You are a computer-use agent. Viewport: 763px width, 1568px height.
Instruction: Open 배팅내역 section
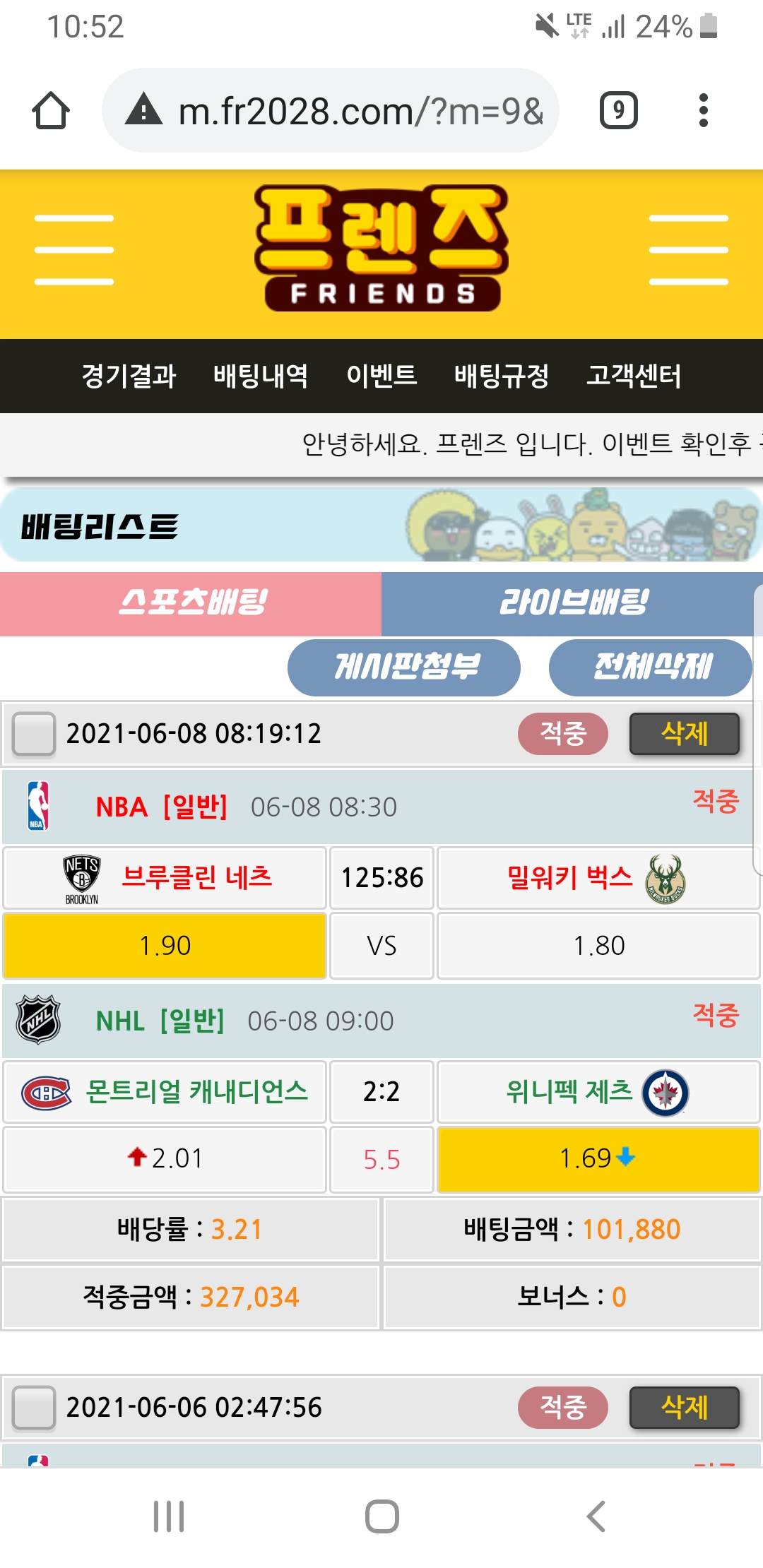point(261,376)
